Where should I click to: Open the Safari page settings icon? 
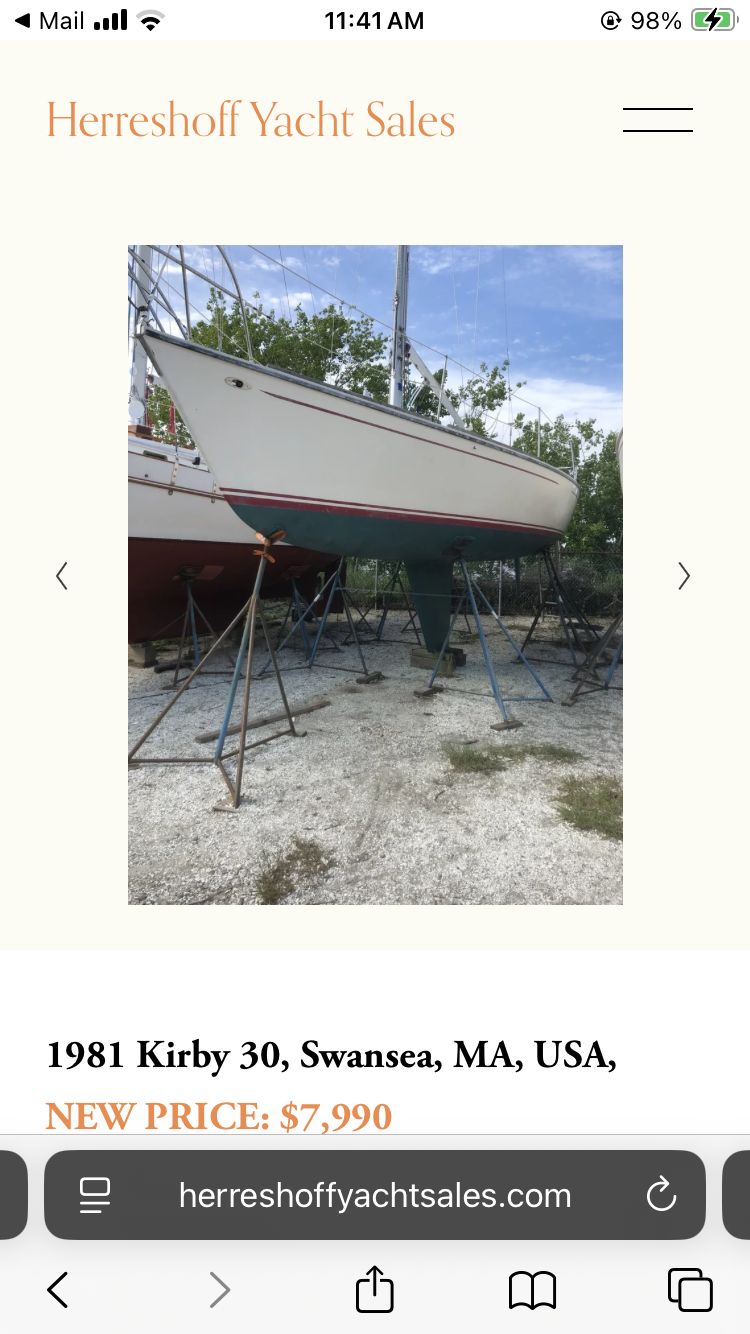[95, 1195]
